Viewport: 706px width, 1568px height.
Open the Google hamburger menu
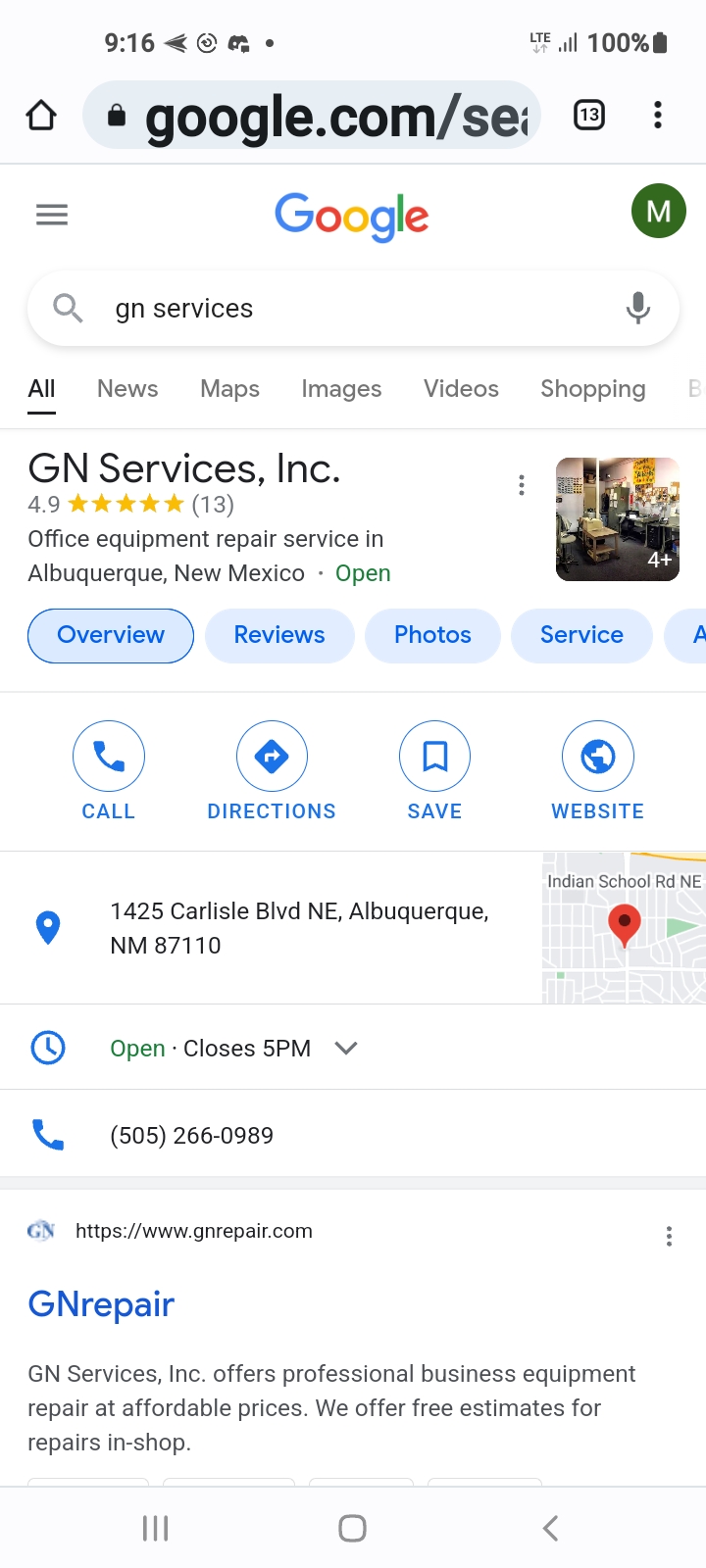click(51, 214)
